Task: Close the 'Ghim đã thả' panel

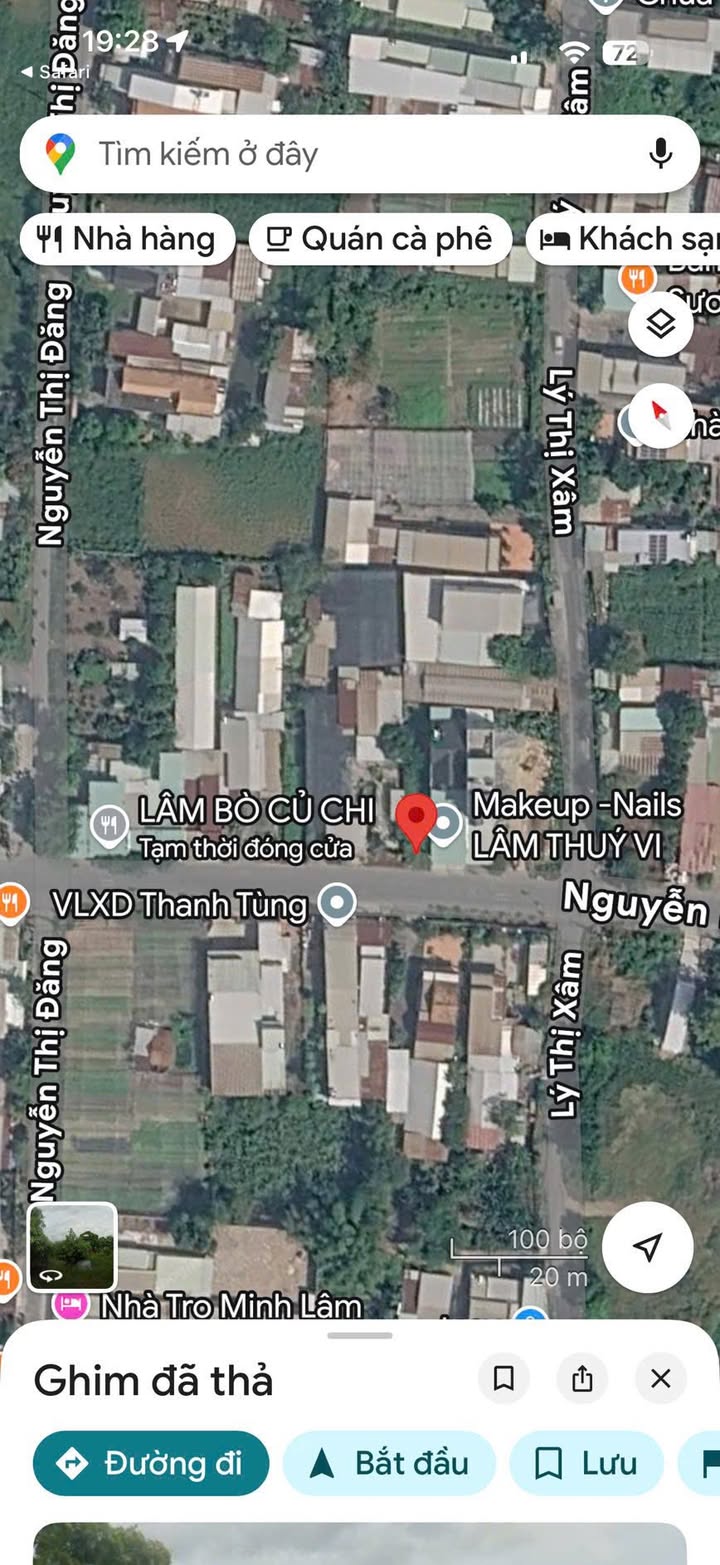Action: [660, 1379]
